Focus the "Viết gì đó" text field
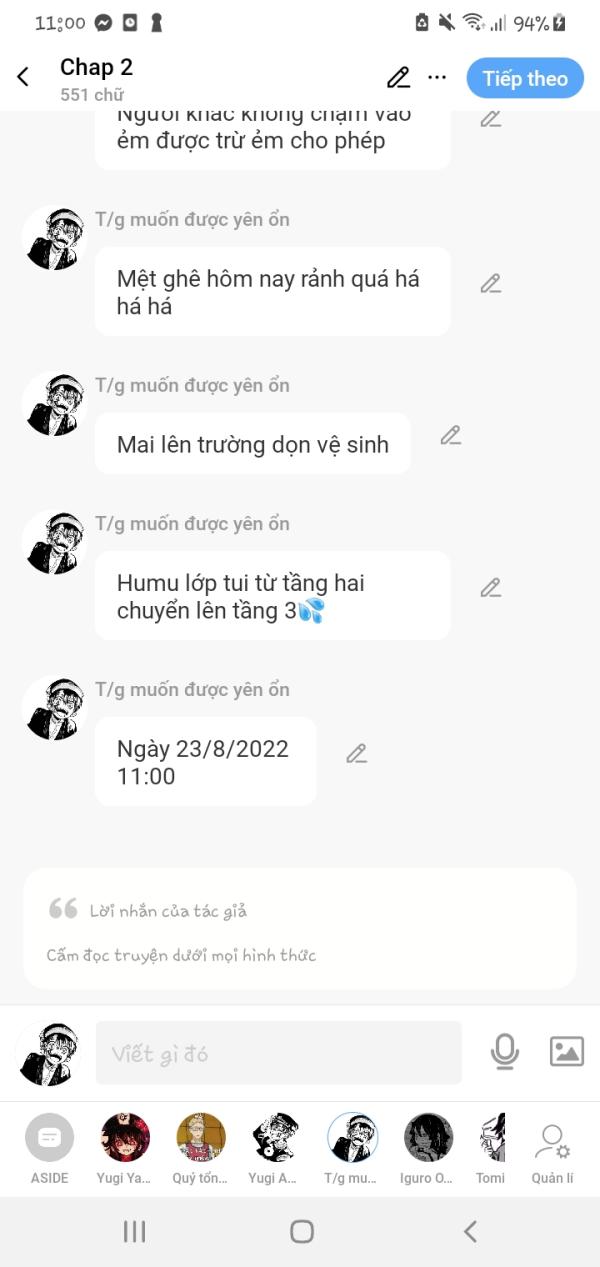Screen dimensions: 600x1267 tap(278, 1053)
